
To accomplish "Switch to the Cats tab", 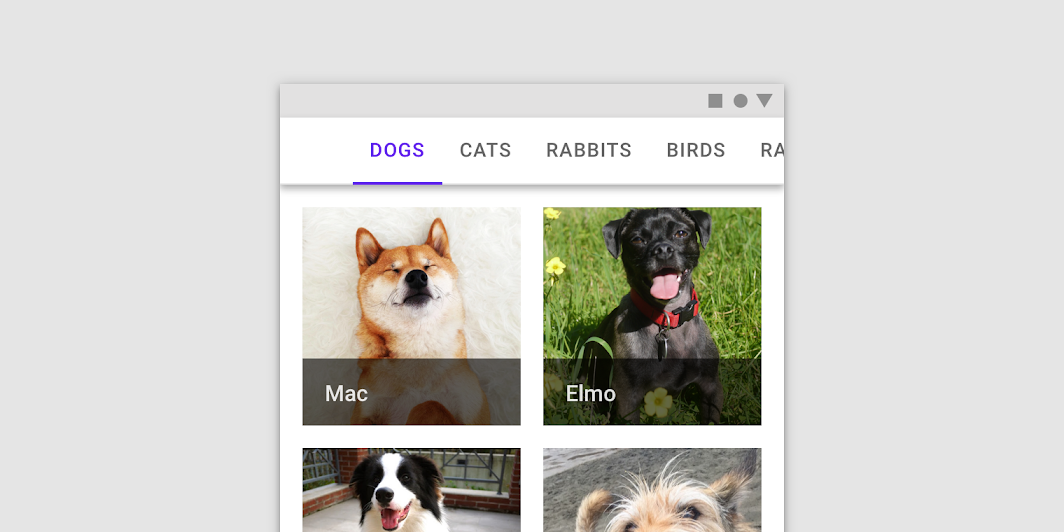I will pos(485,151).
